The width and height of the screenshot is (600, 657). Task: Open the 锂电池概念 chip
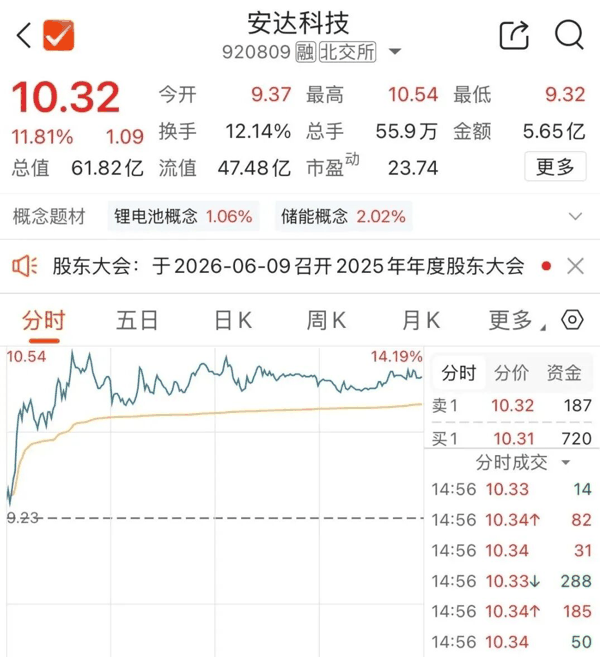click(183, 216)
